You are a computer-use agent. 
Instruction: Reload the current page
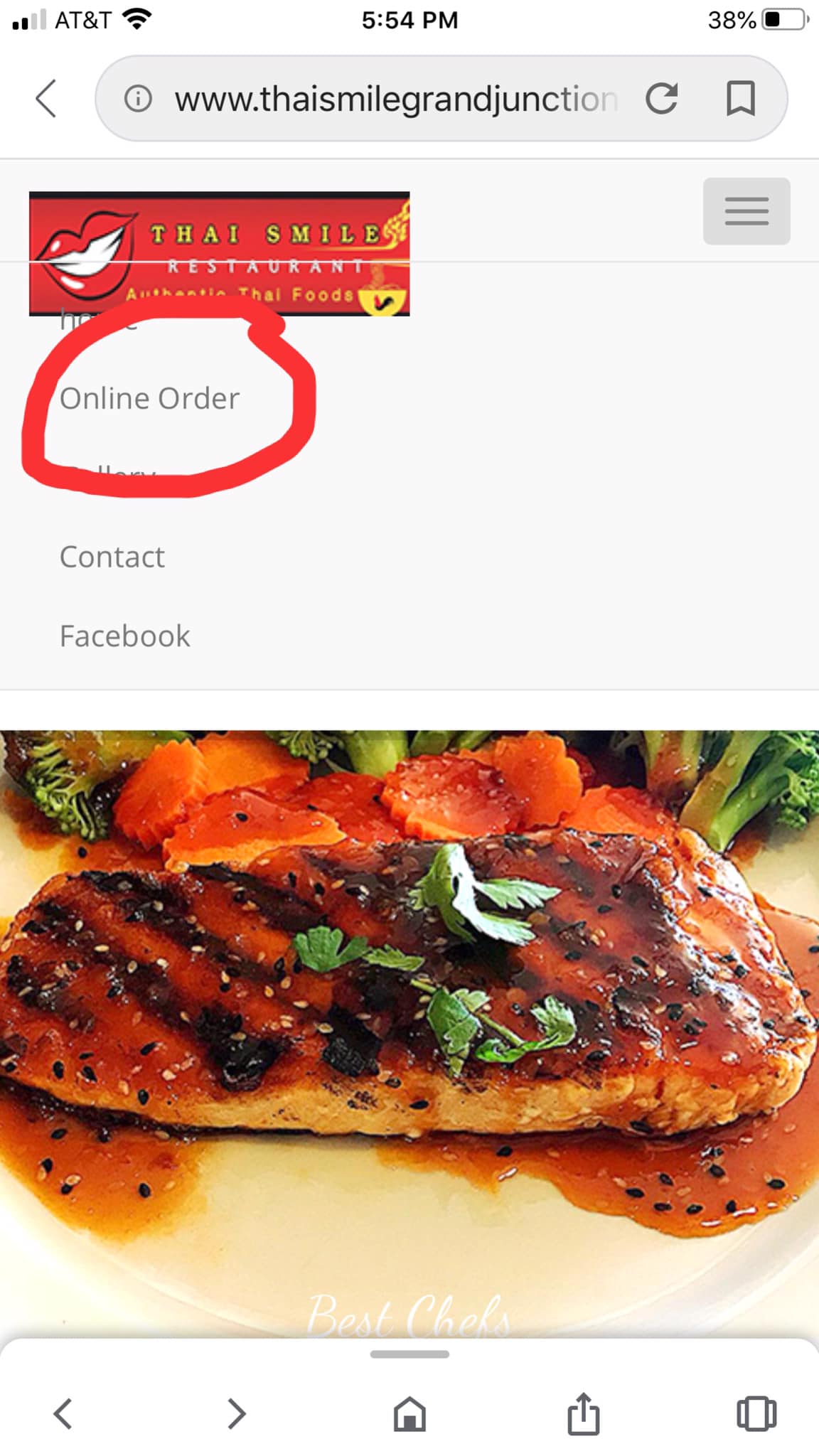coord(662,98)
